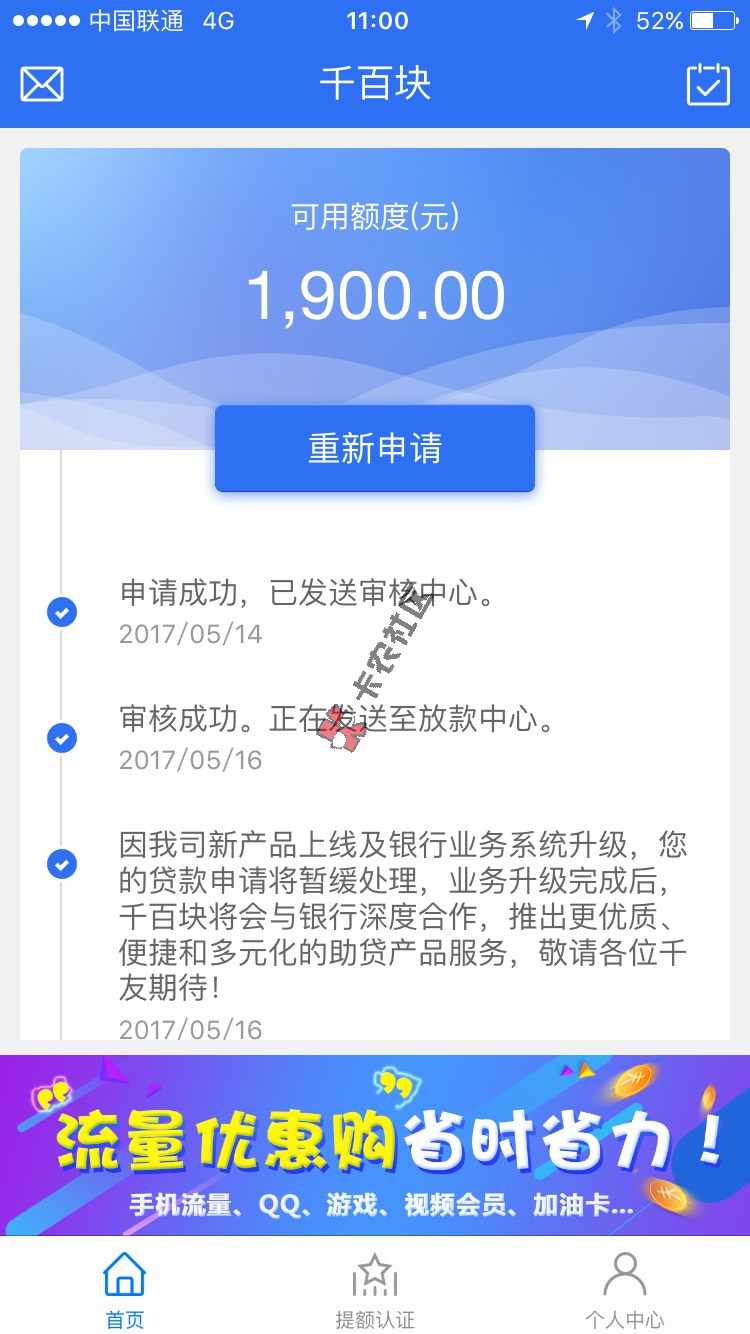Tap the 重新申请 button
Image resolution: width=750 pixels, height=1334 pixels.
coord(375,448)
